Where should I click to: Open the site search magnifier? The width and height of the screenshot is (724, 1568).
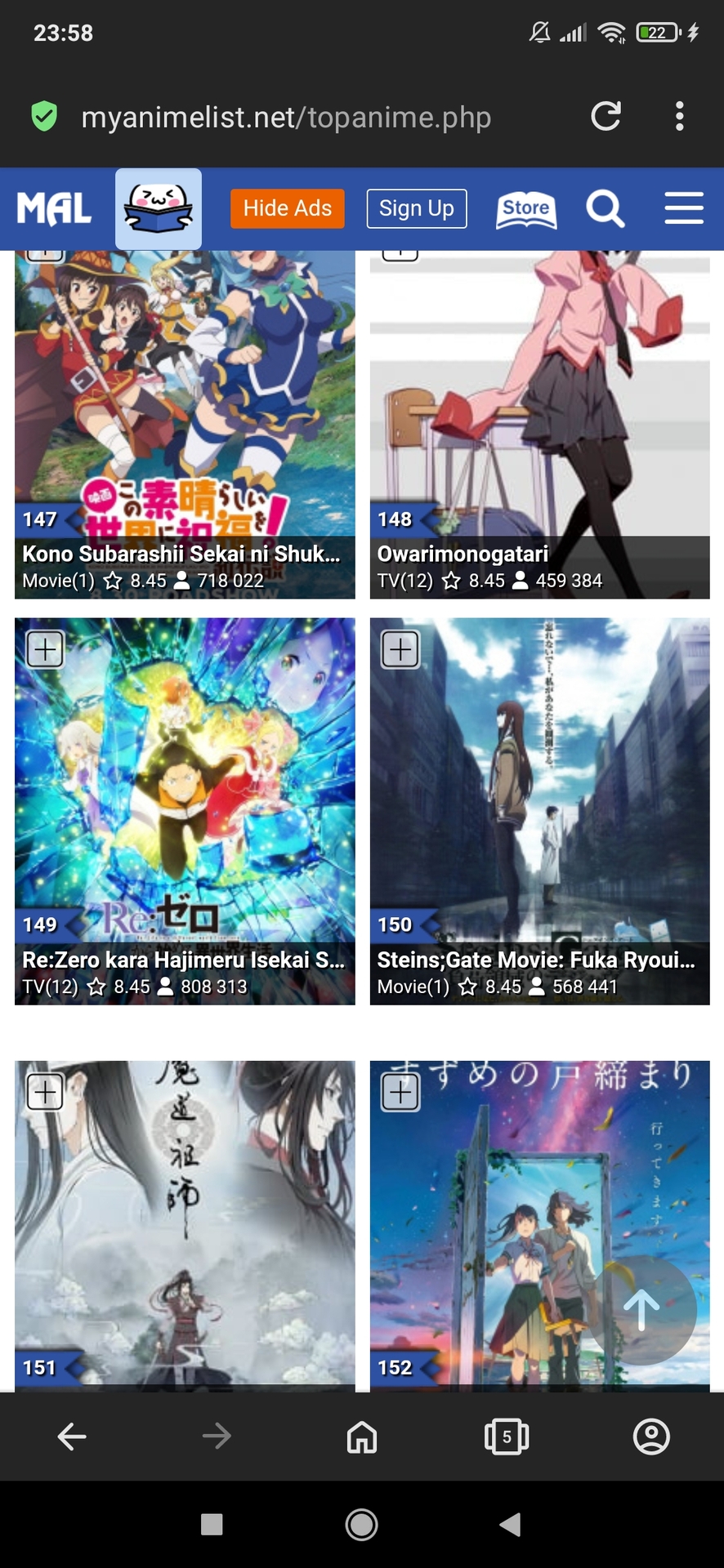coord(605,209)
